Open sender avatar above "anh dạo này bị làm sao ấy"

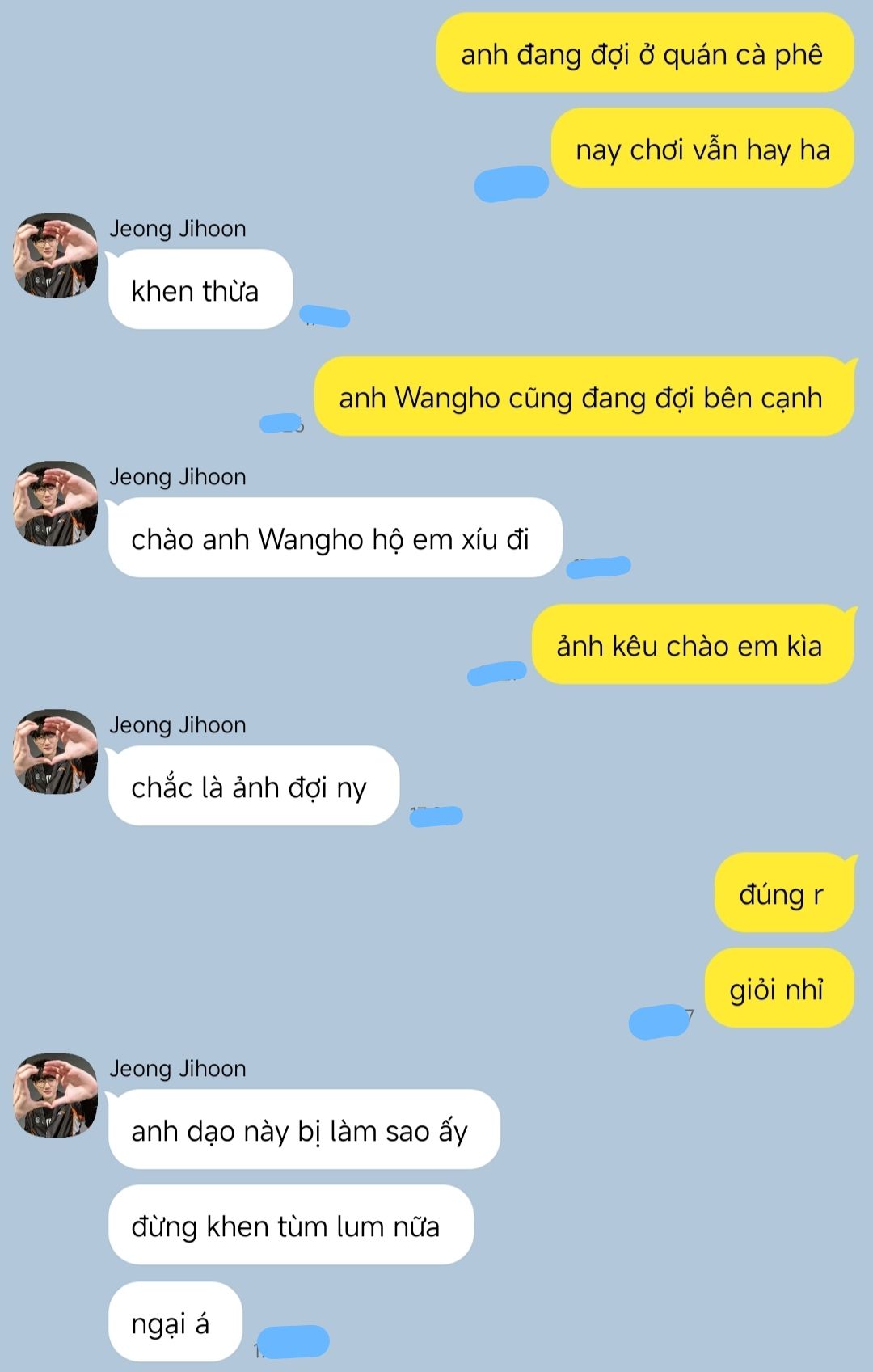pyautogui.click(x=55, y=1095)
